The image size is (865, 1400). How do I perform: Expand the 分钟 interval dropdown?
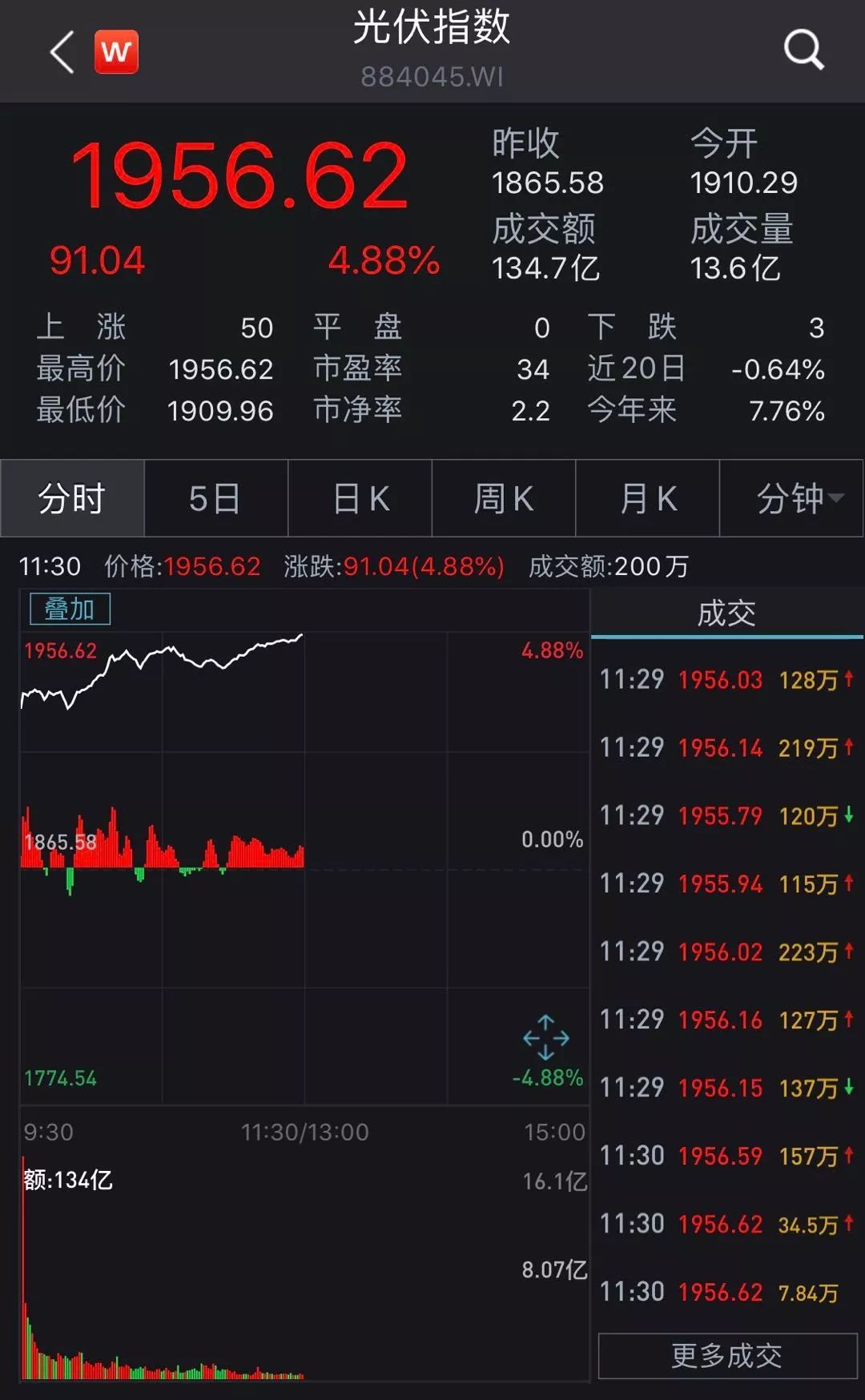tap(792, 498)
